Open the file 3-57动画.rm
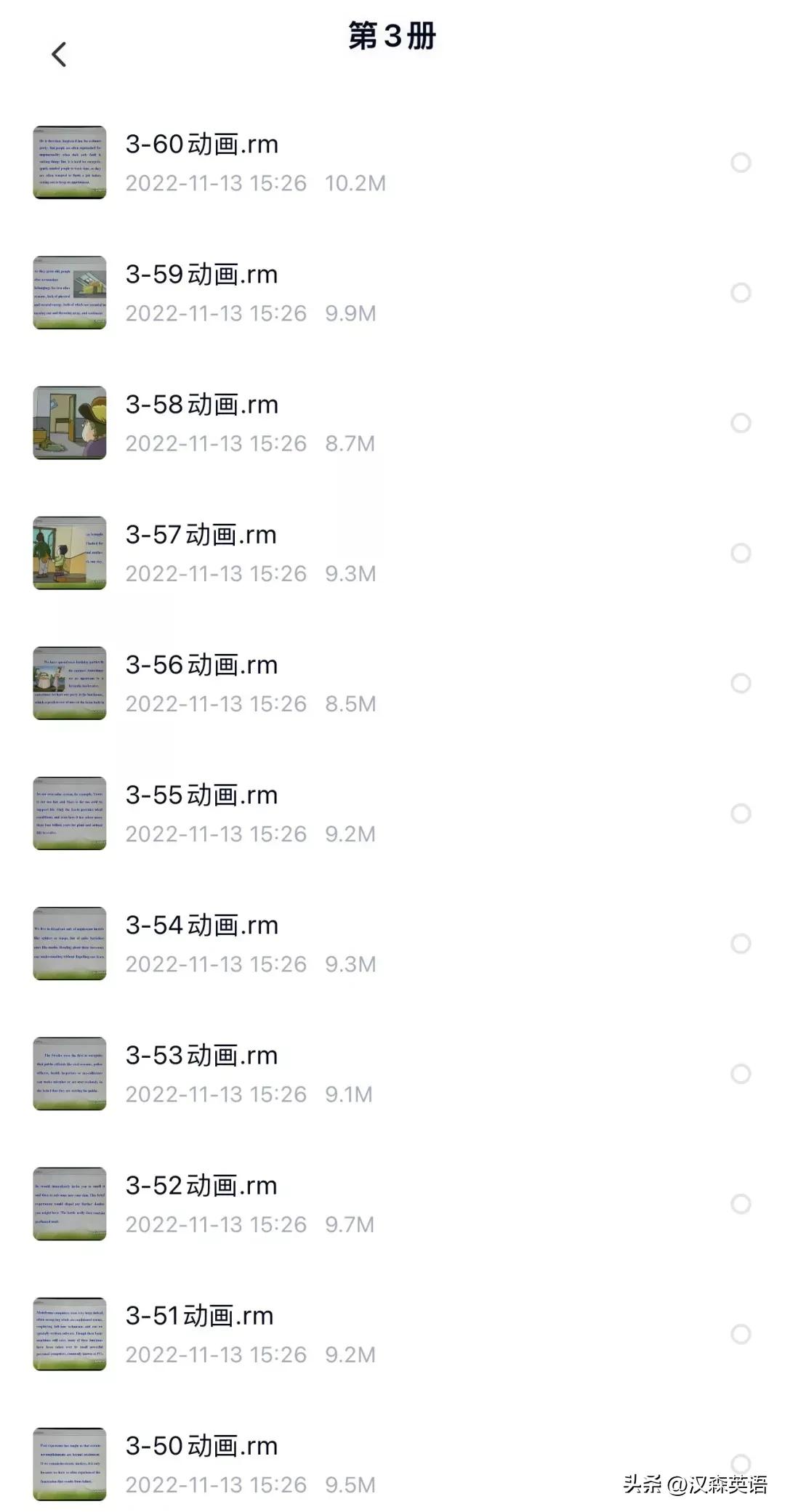This screenshot has height=1512, width=785. (x=203, y=534)
